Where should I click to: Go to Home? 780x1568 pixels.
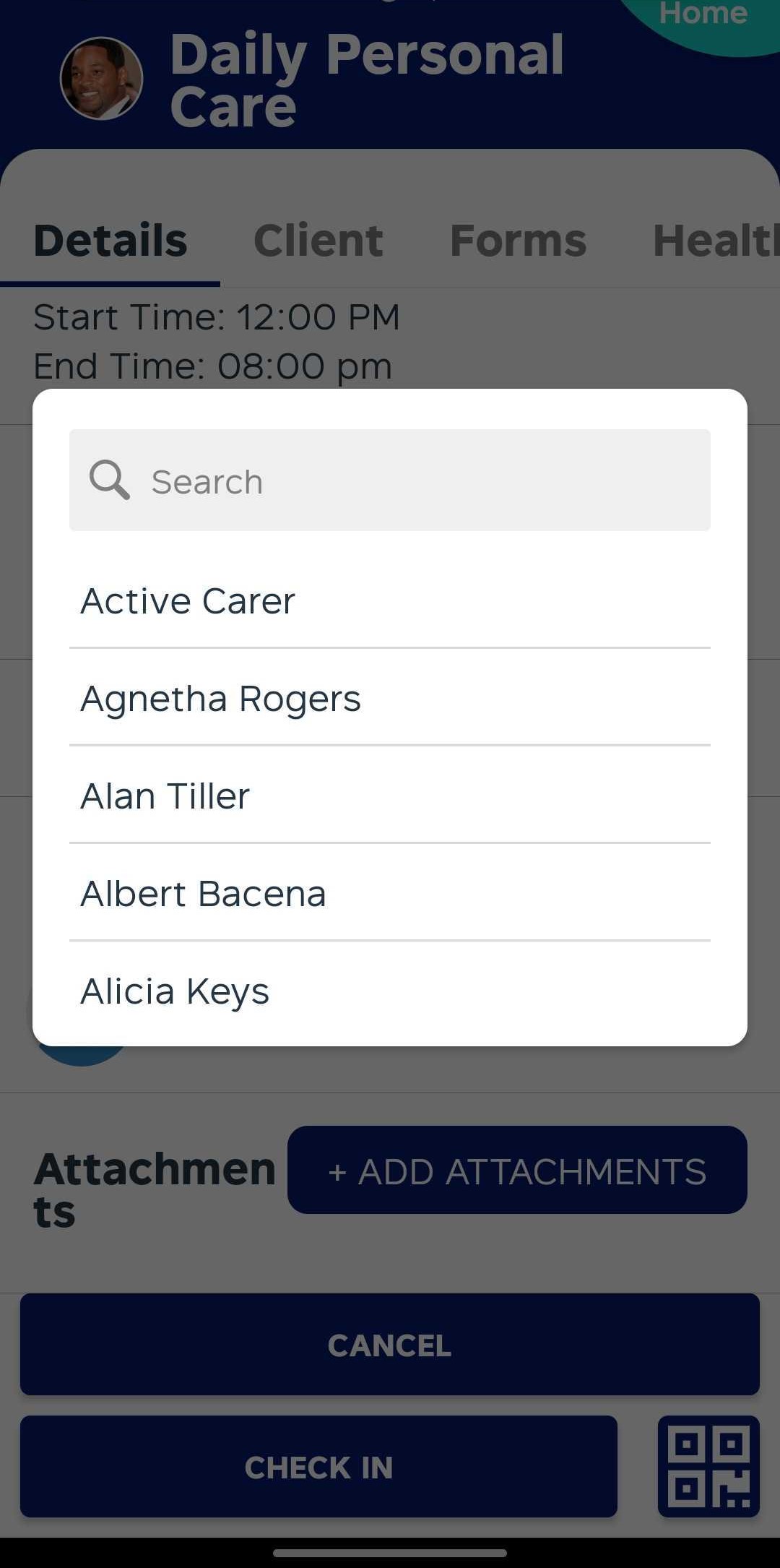(703, 14)
